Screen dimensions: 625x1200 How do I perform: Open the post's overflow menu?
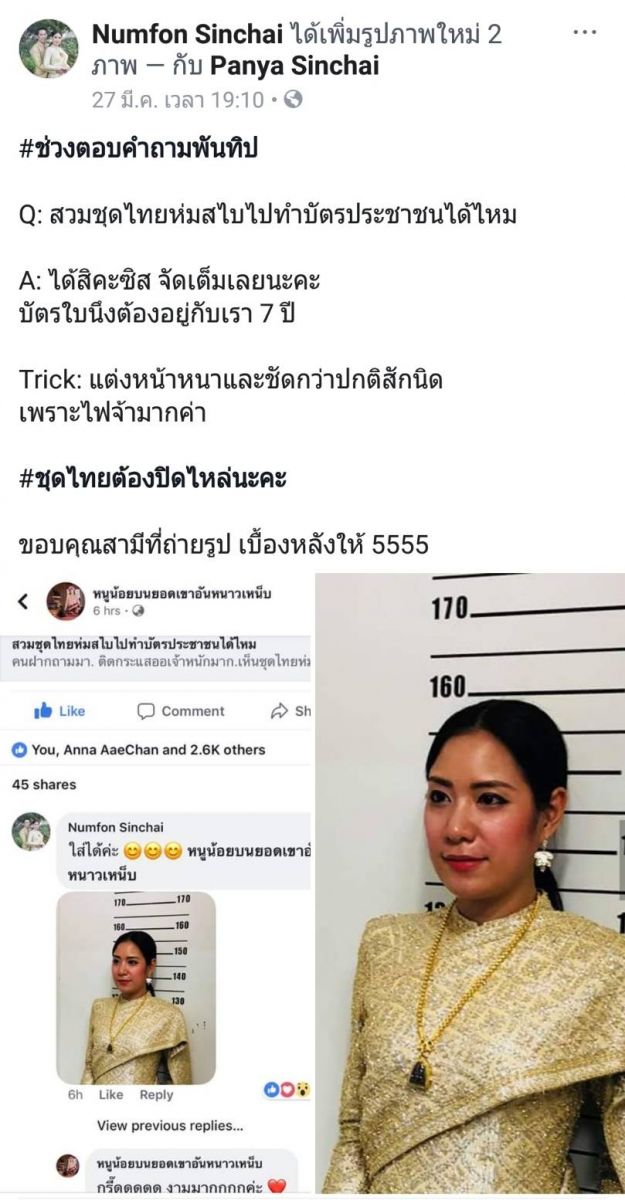585,32
